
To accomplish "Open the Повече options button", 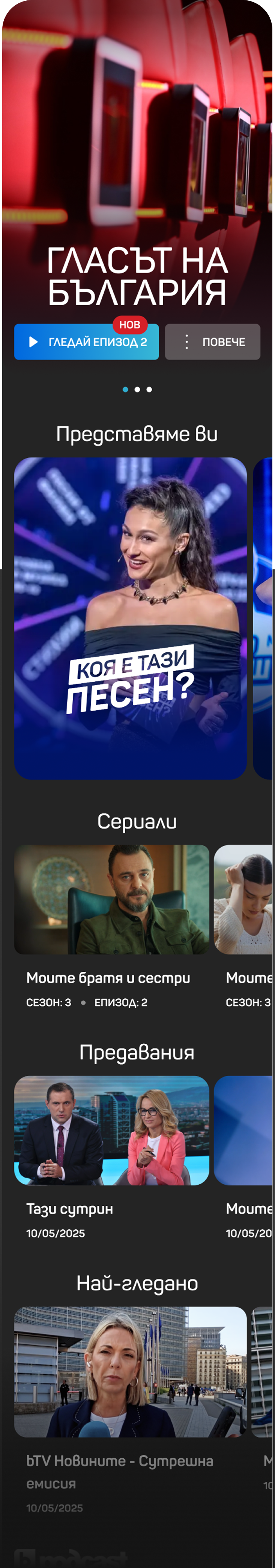I will pyautogui.click(x=212, y=342).
